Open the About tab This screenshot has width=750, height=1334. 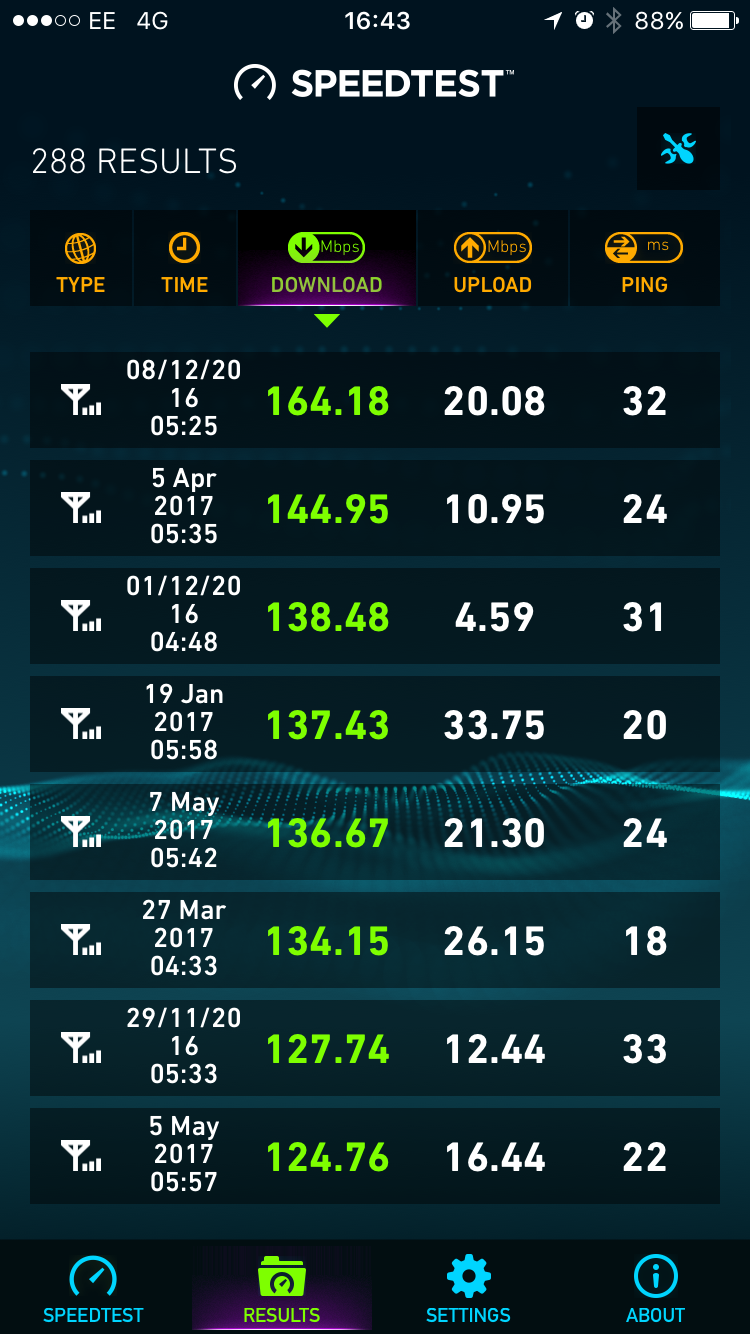(656, 1288)
